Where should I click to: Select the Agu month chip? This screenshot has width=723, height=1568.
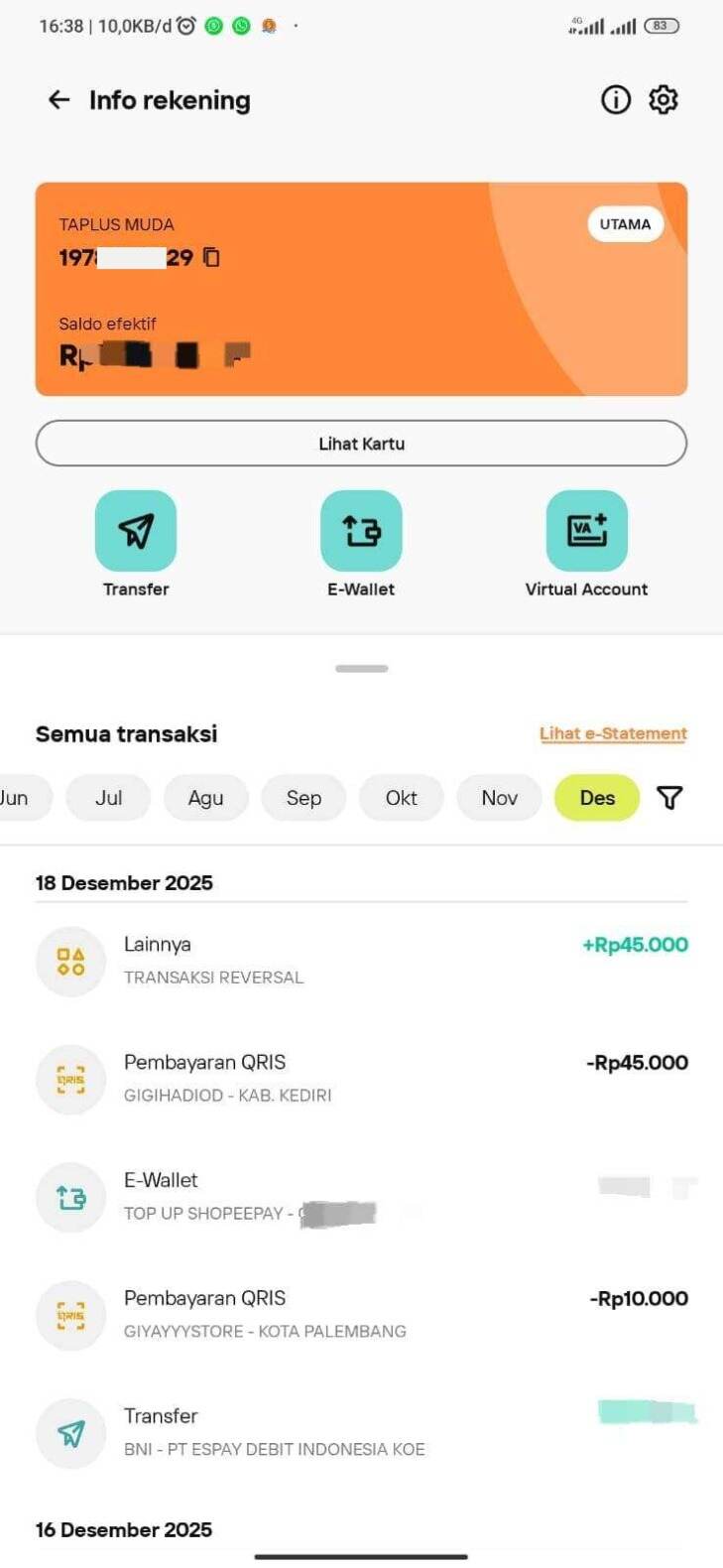[205, 798]
